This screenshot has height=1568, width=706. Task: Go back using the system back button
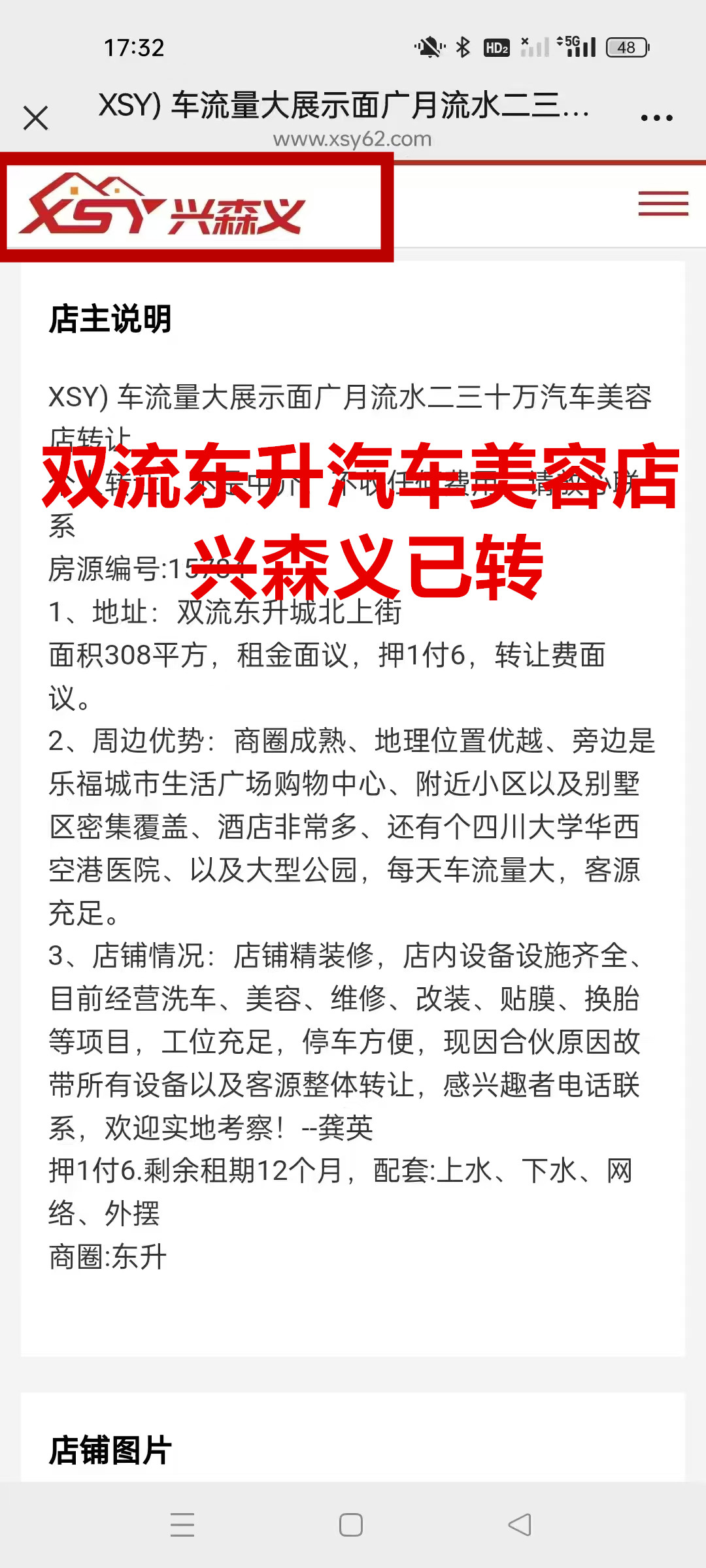(520, 1525)
